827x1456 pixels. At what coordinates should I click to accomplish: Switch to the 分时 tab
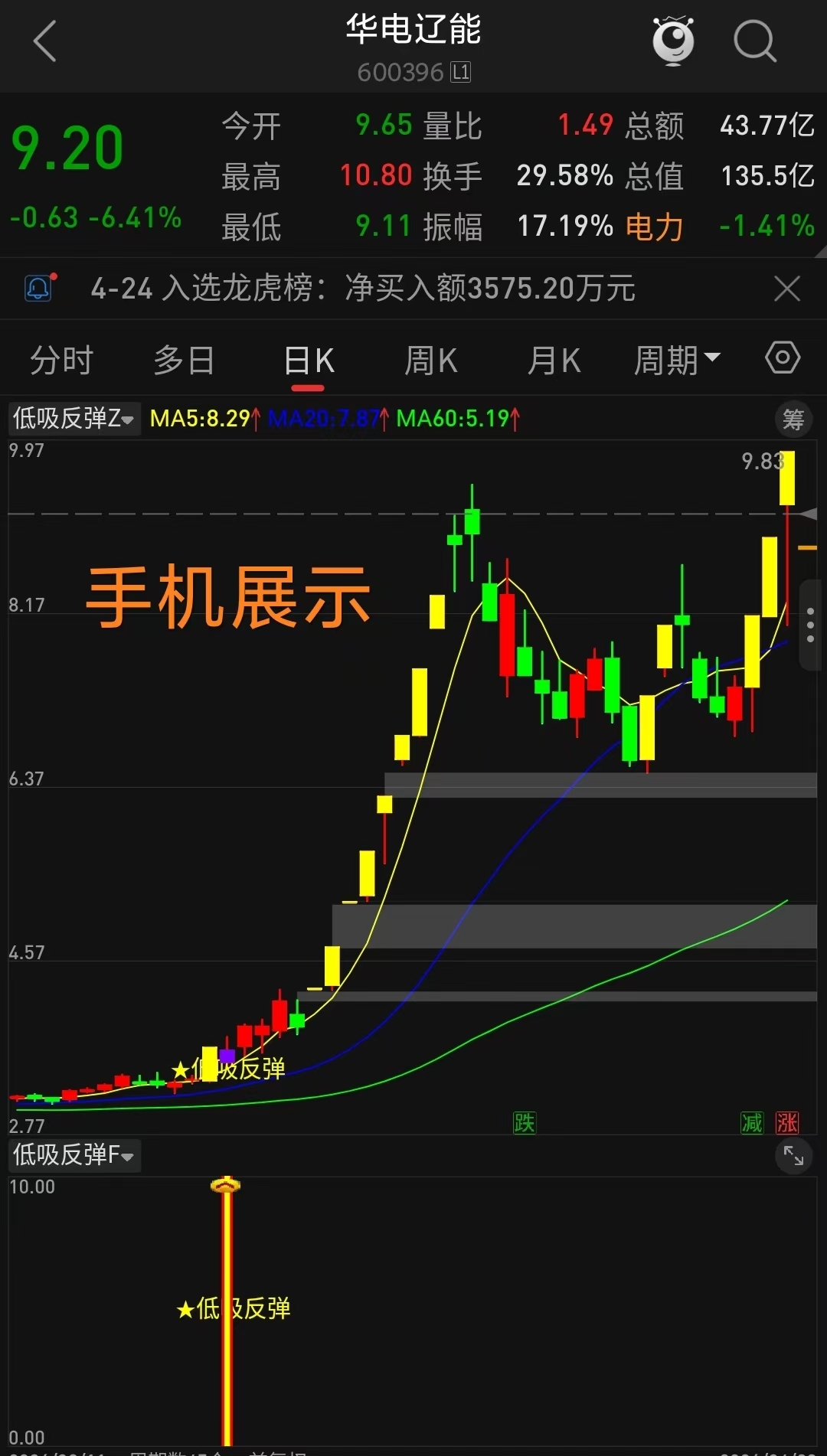click(x=61, y=360)
